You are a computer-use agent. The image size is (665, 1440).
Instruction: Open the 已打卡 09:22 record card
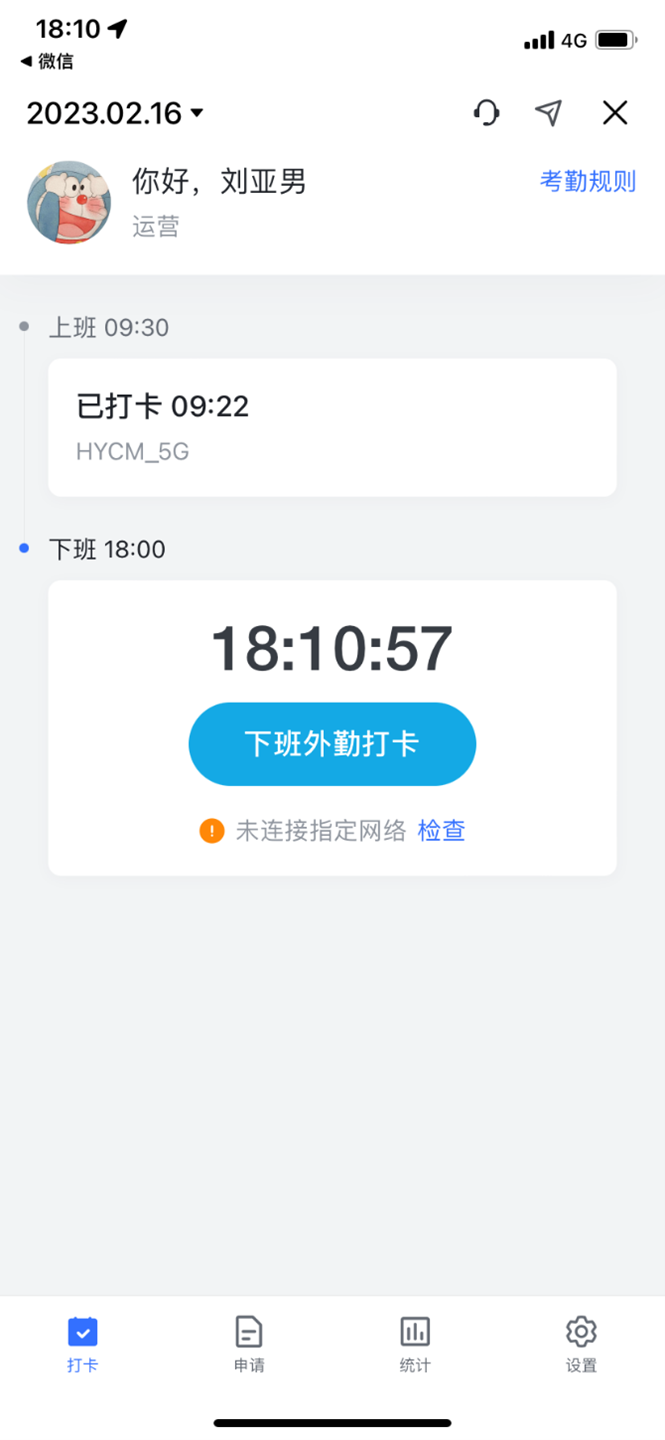coord(332,427)
